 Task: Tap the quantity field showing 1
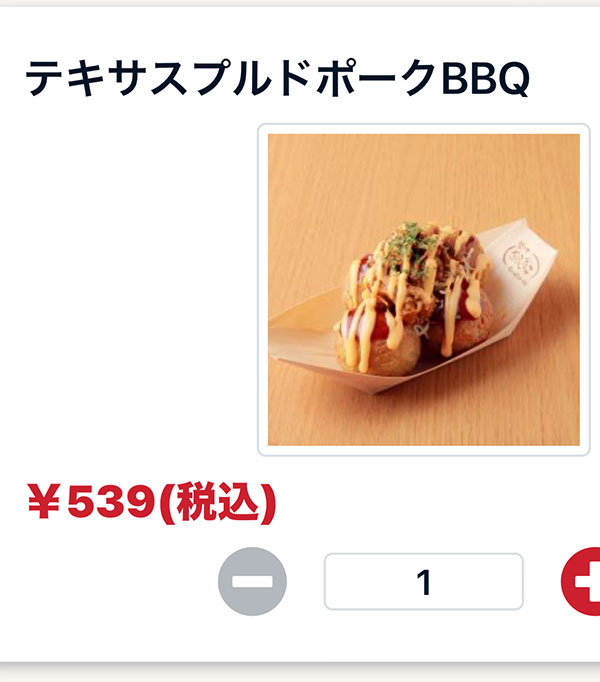click(x=423, y=581)
